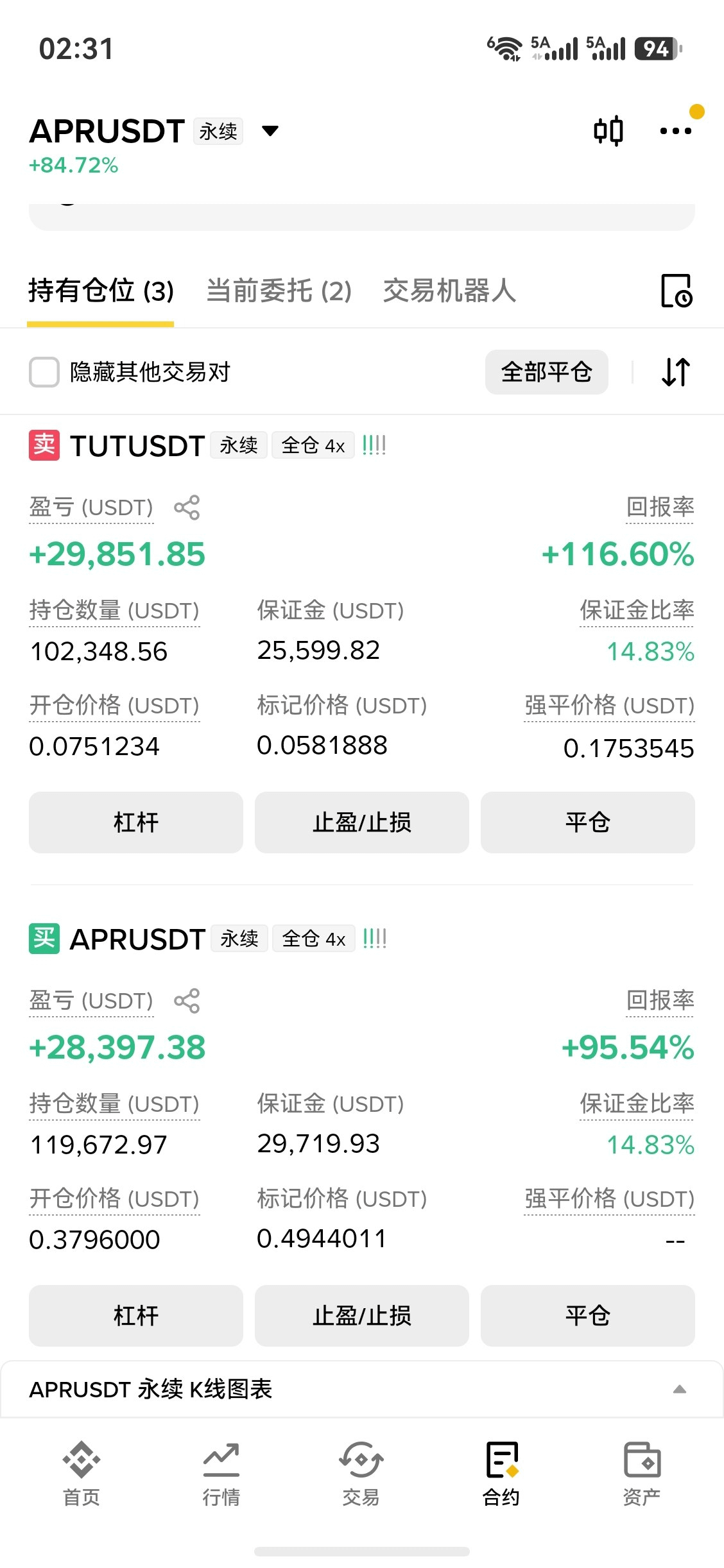Open the three-dot overflow menu
Viewport: 724px width, 1568px height.
click(x=676, y=131)
